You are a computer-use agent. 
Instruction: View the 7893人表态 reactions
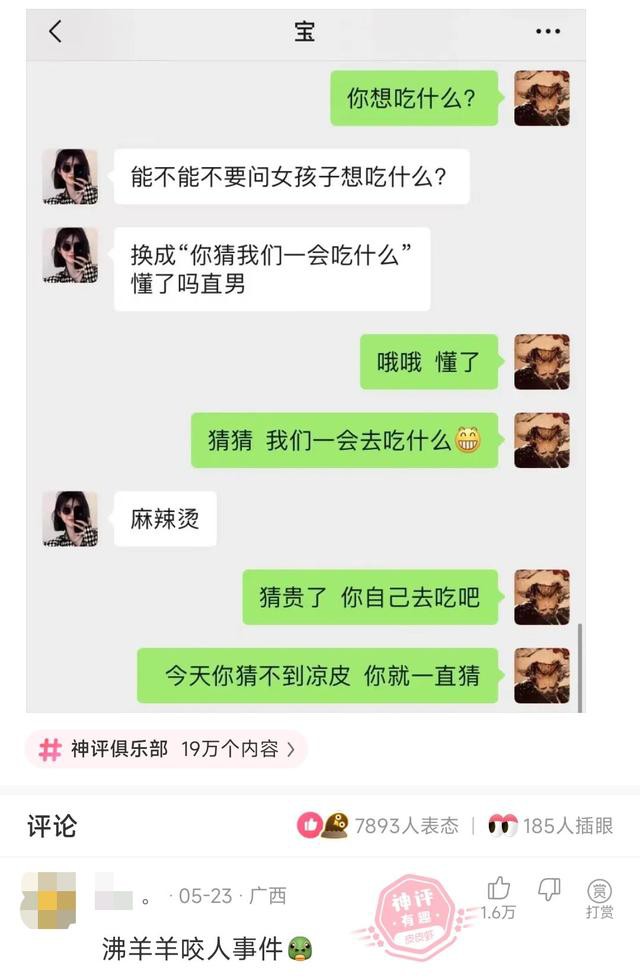coord(380,825)
